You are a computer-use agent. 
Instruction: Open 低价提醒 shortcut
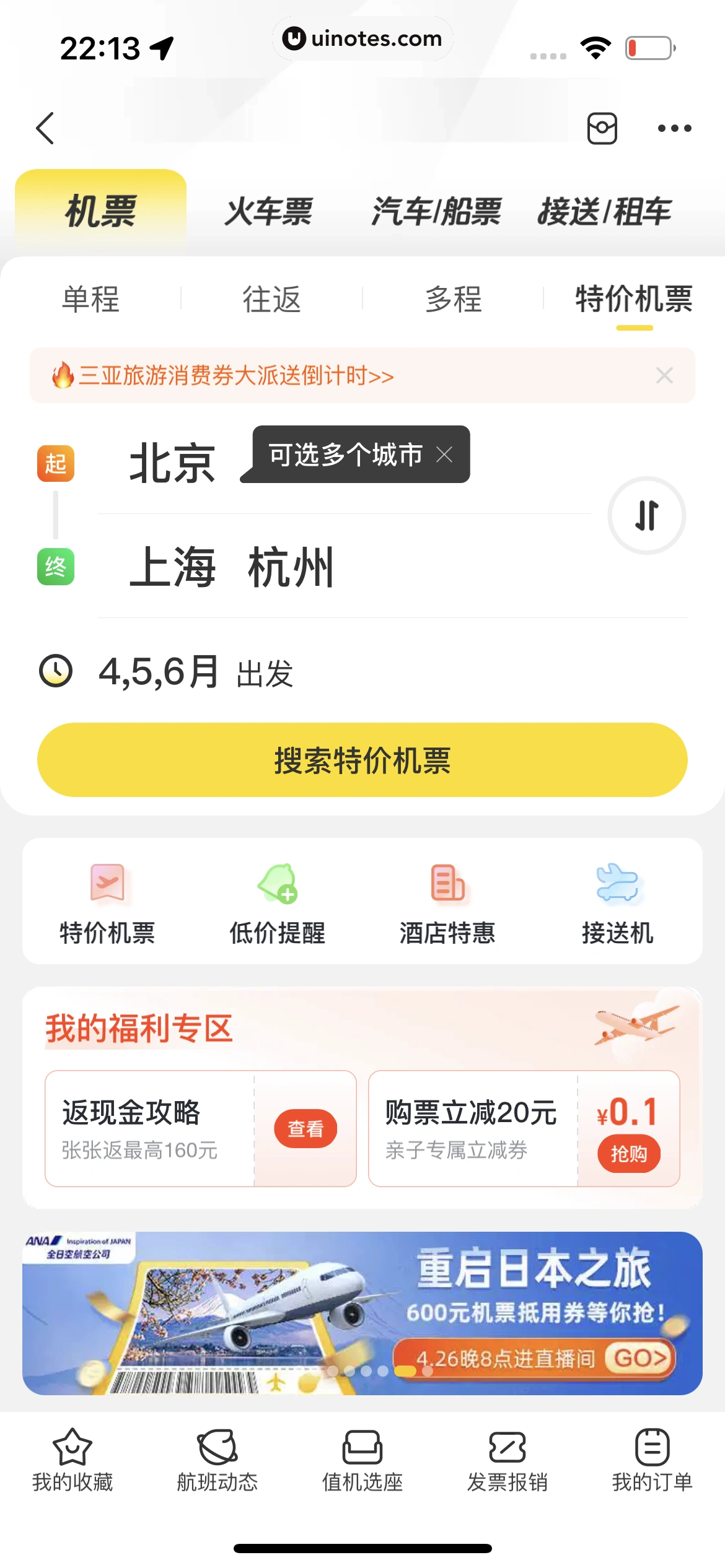(277, 903)
